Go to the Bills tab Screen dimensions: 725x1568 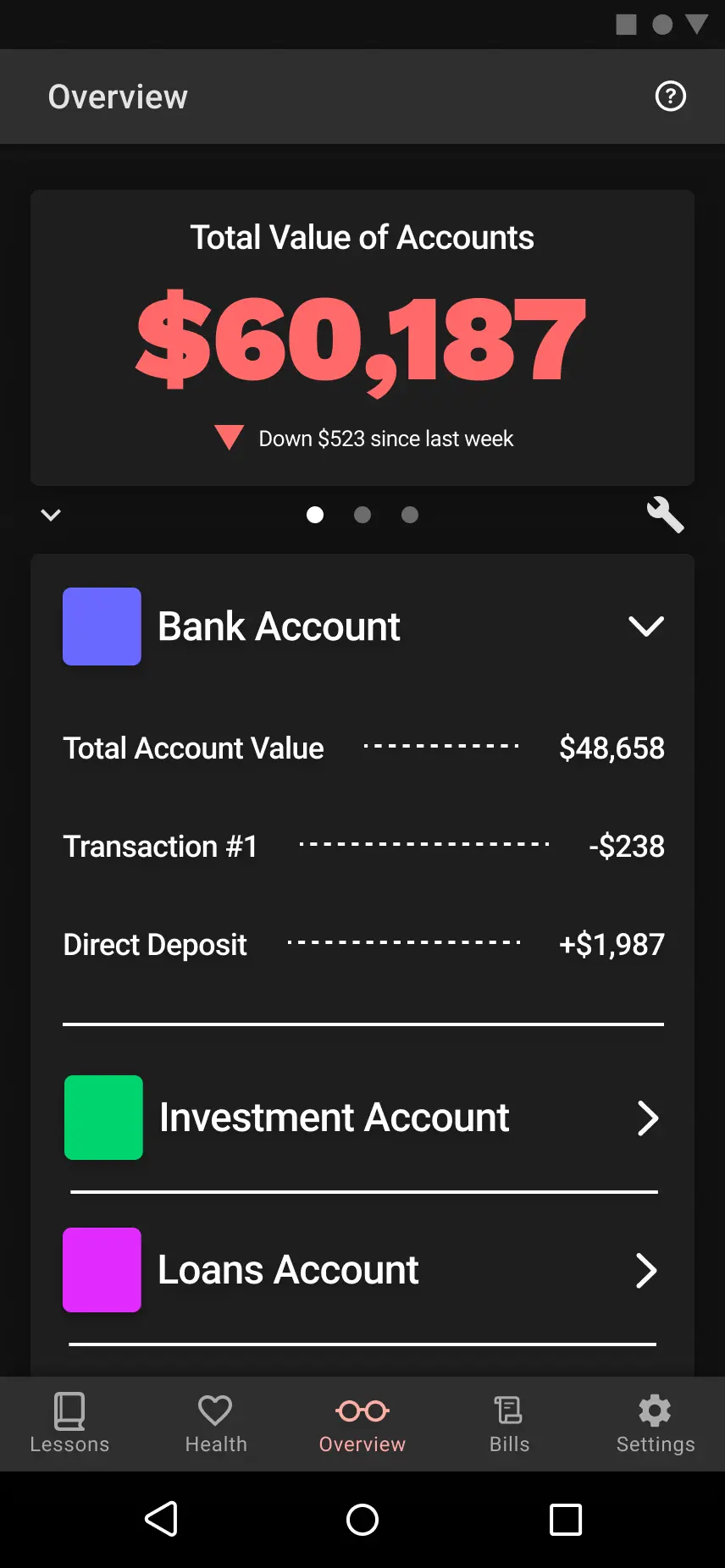click(x=509, y=1423)
